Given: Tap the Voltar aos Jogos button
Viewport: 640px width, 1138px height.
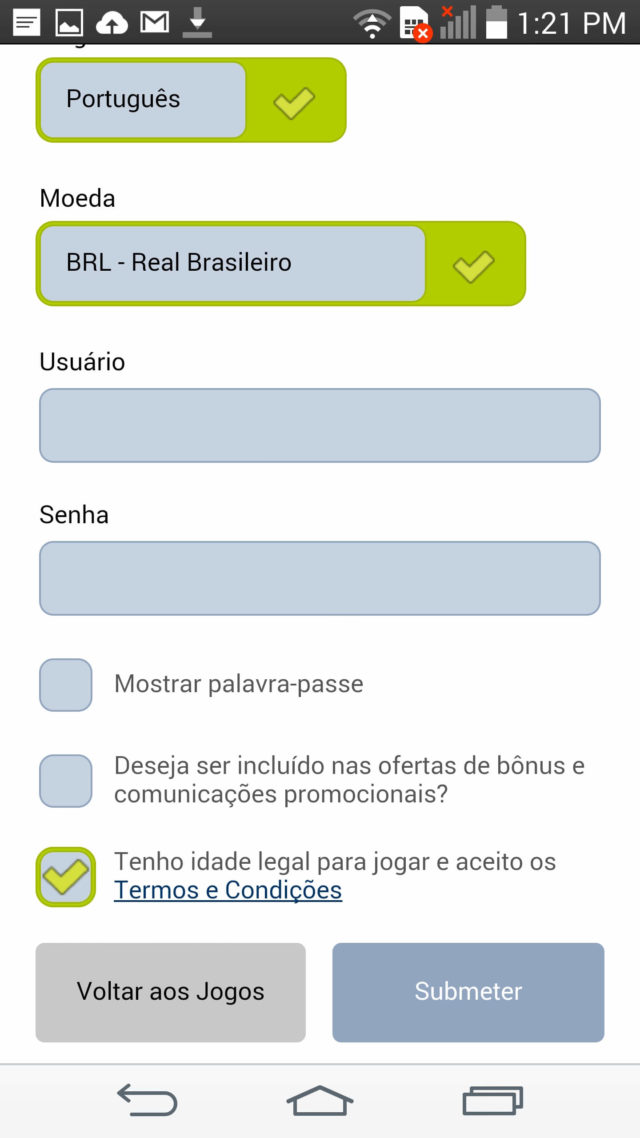Looking at the screenshot, I should 171,992.
